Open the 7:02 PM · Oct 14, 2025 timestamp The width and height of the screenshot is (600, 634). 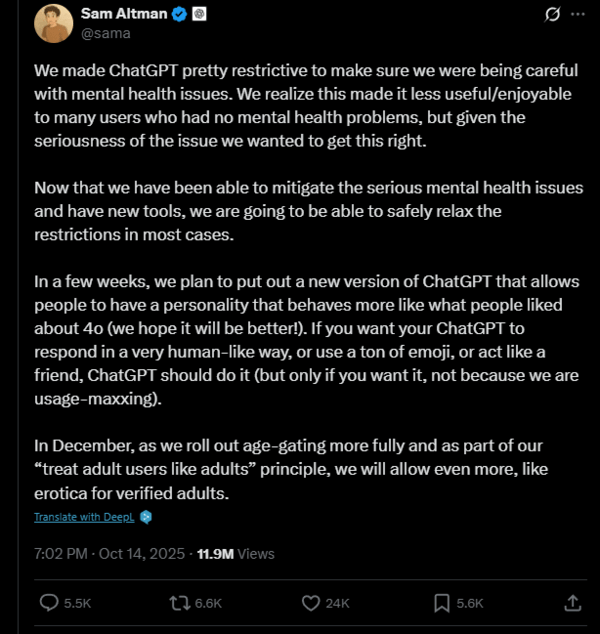pos(110,553)
